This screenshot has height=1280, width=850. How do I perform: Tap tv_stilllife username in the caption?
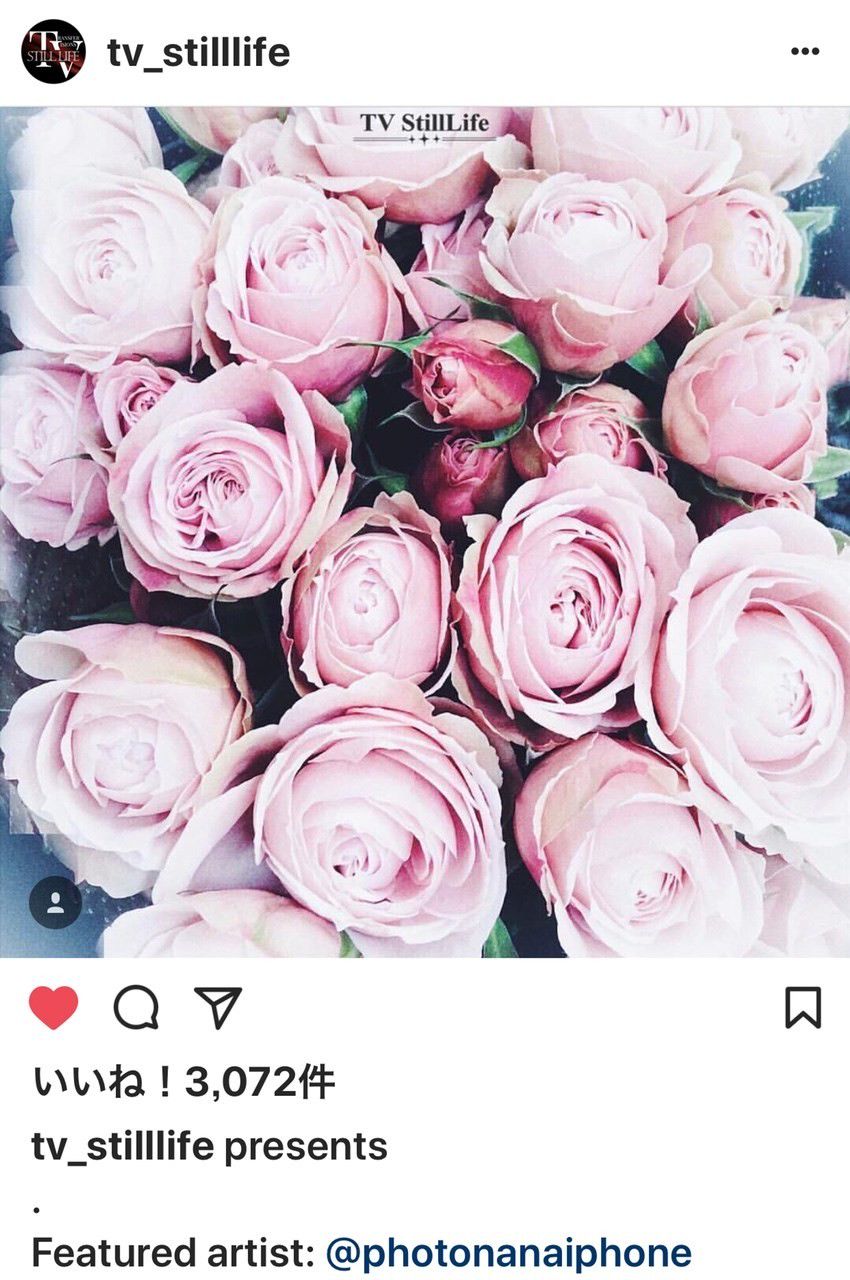click(122, 1146)
